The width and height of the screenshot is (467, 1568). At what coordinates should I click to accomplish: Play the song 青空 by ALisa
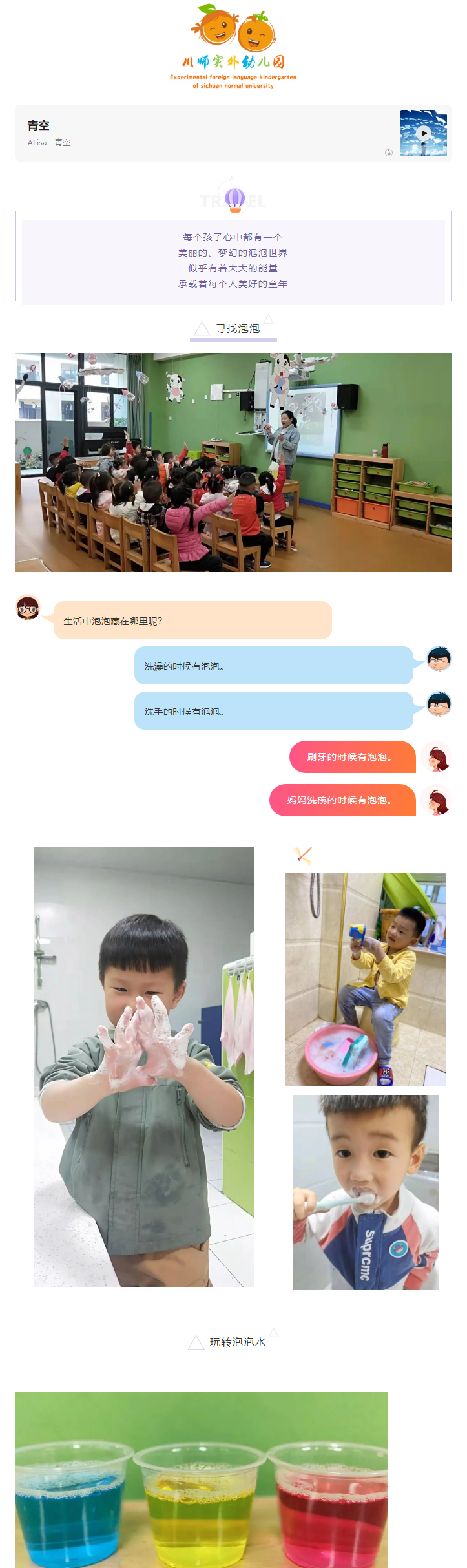pyautogui.click(x=424, y=133)
